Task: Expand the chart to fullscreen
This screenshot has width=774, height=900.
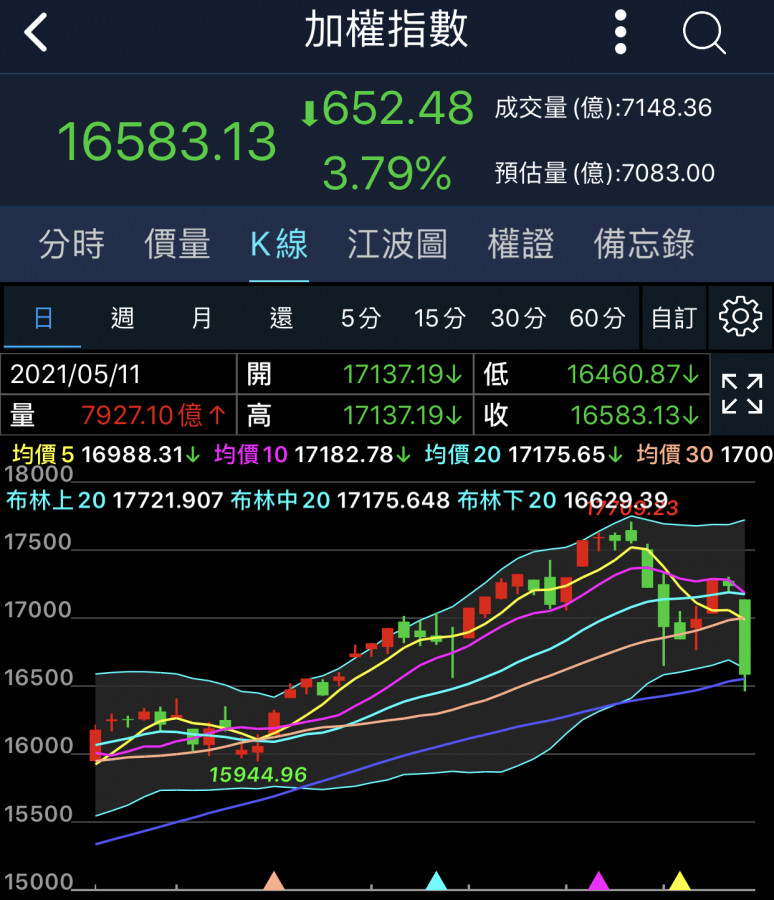Action: click(742, 393)
